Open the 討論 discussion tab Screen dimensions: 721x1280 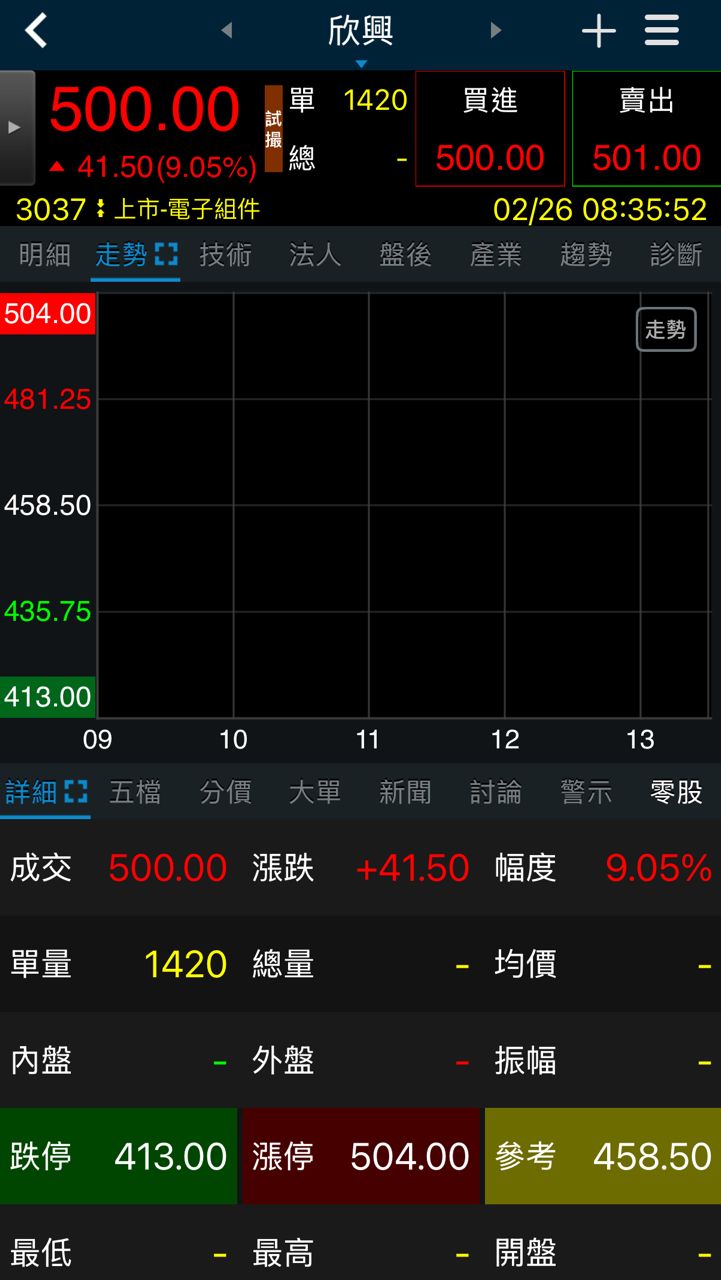(x=495, y=793)
